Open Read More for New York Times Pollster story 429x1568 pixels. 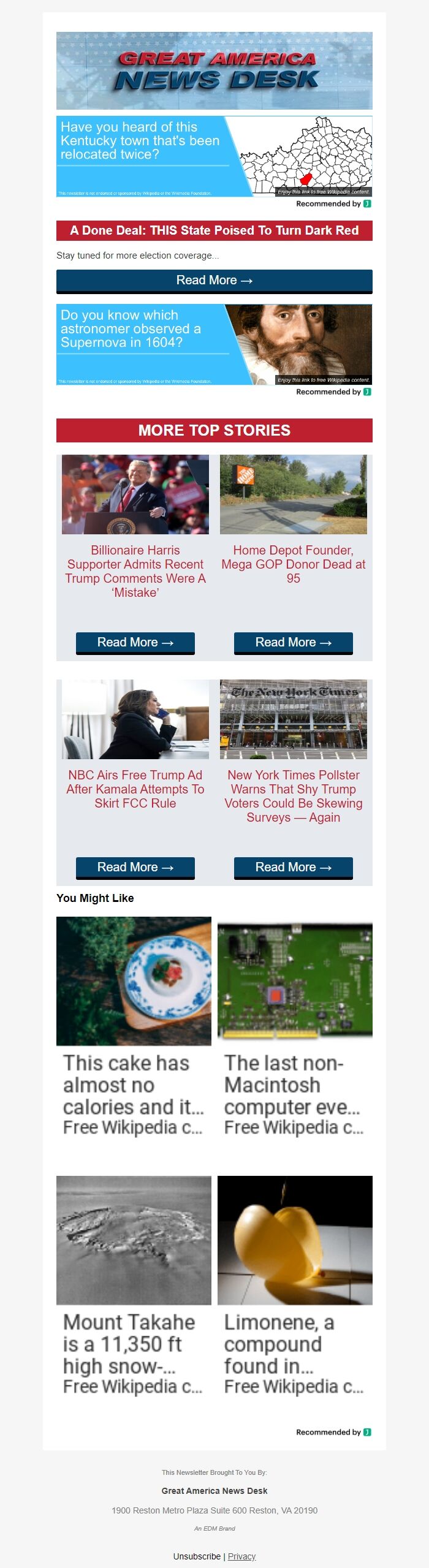(293, 867)
